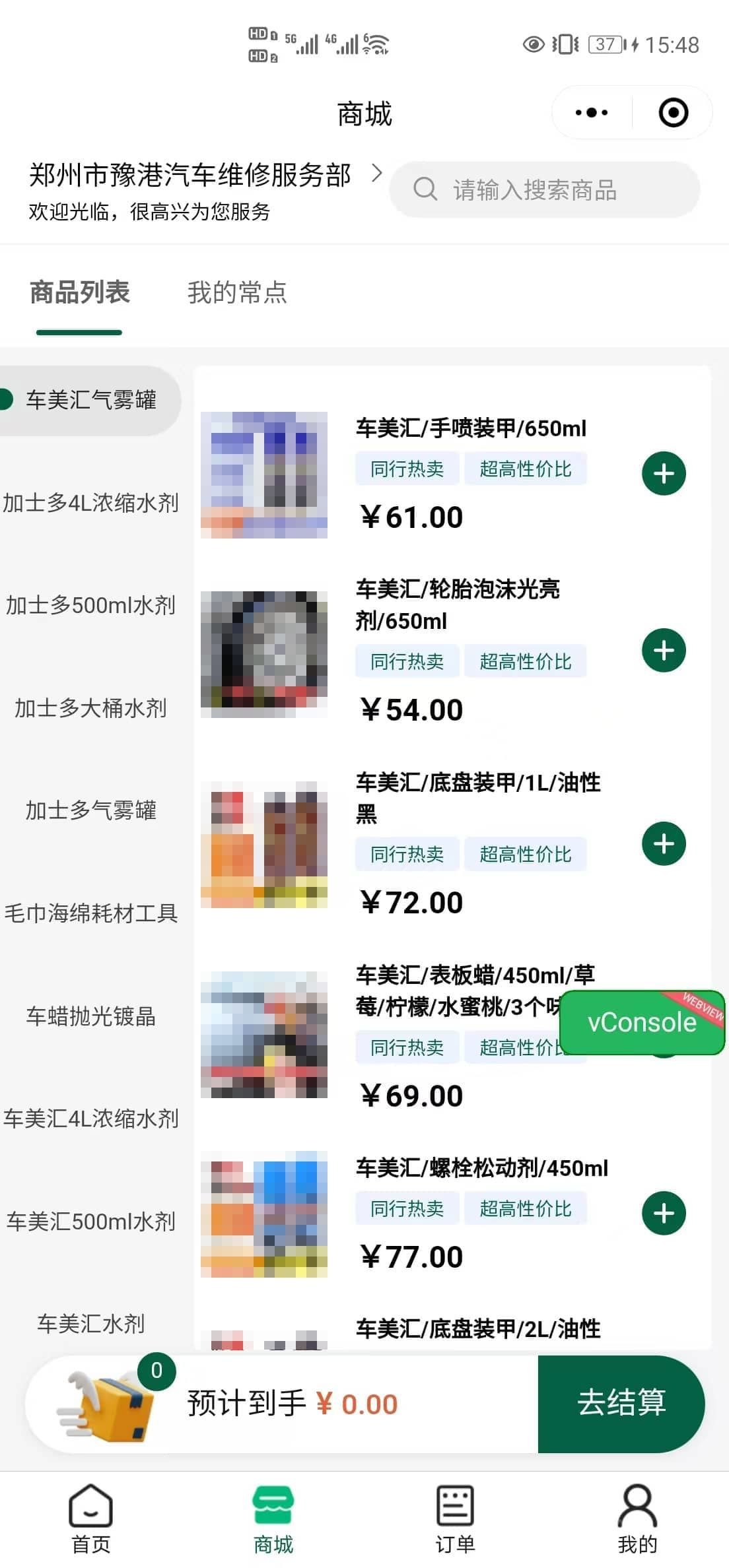Select 加士多500ml水剂 category
729x1568 pixels.
point(91,605)
